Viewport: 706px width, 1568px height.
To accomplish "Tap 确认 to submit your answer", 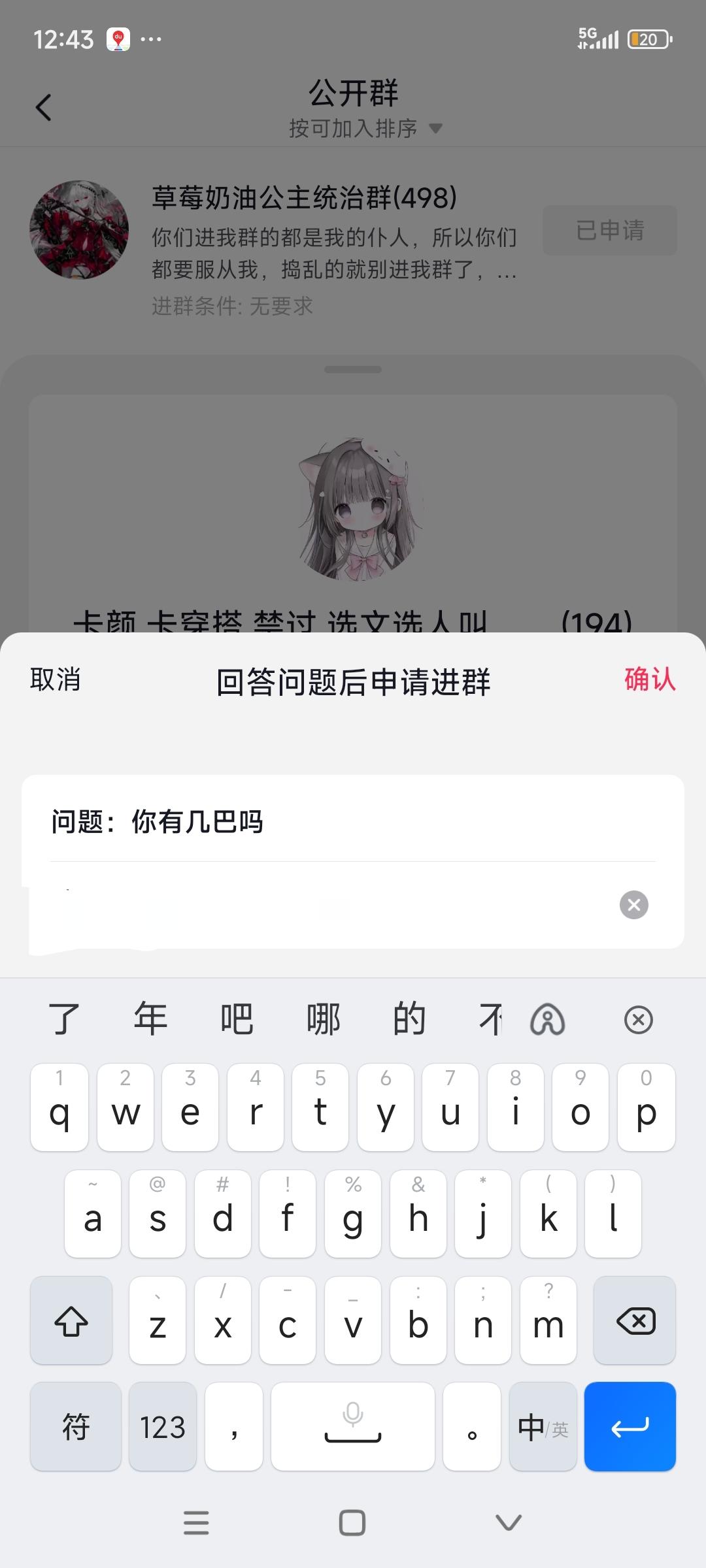I will click(x=649, y=681).
